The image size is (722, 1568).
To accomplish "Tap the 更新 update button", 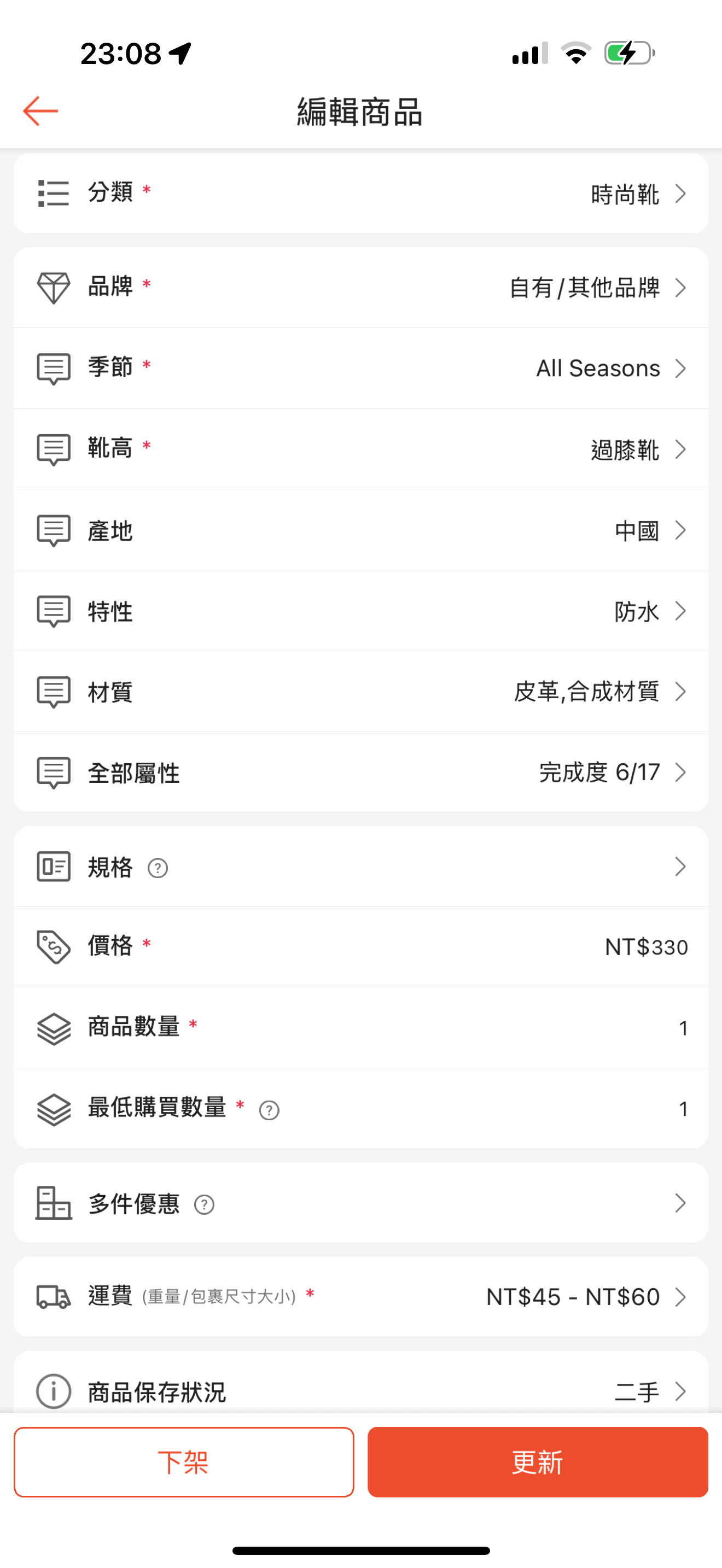I will tap(538, 1462).
